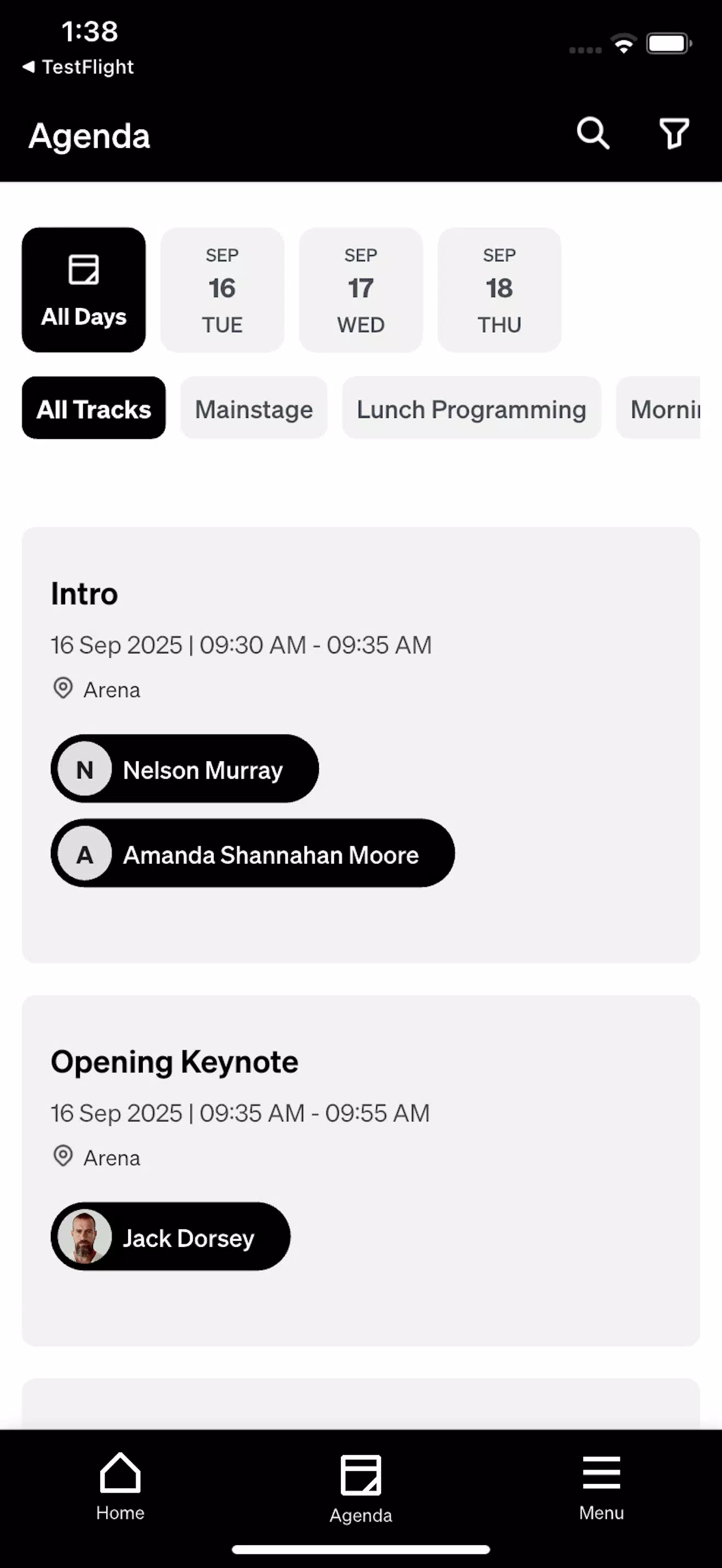Filter by the Mainstage track
Screen dimensions: 722x1568
[254, 408]
